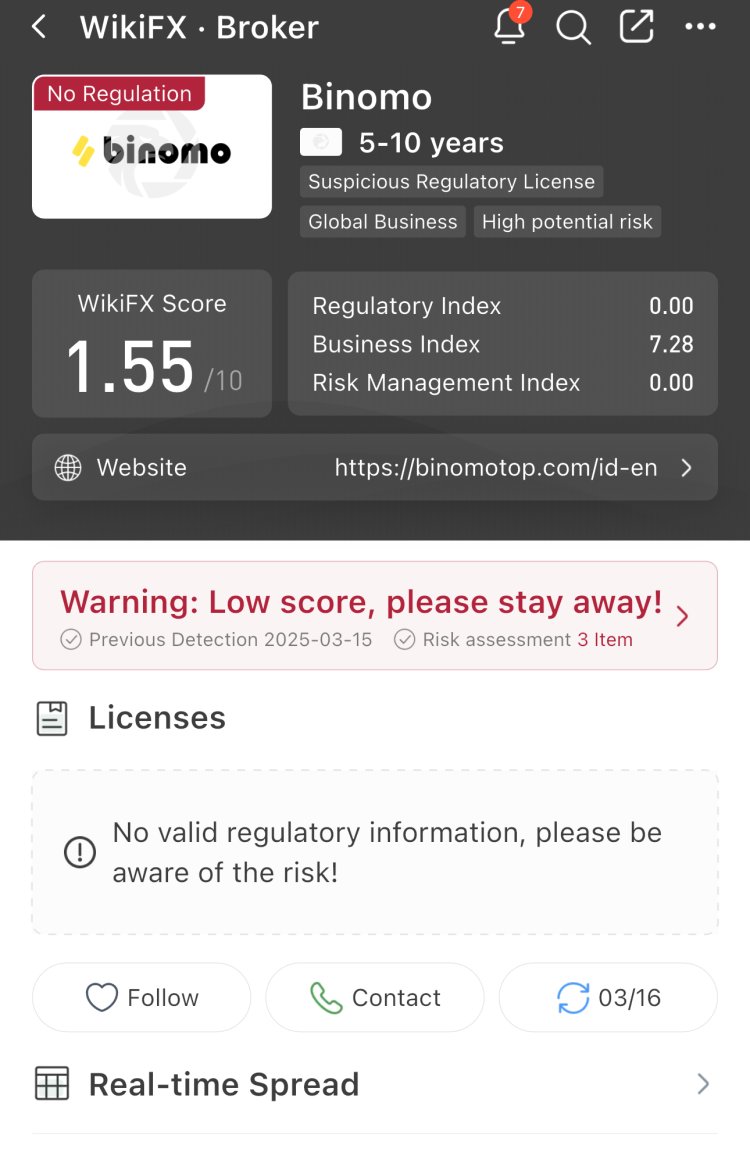Tap the Contact button
The width and height of the screenshot is (750, 1156).
point(375,997)
